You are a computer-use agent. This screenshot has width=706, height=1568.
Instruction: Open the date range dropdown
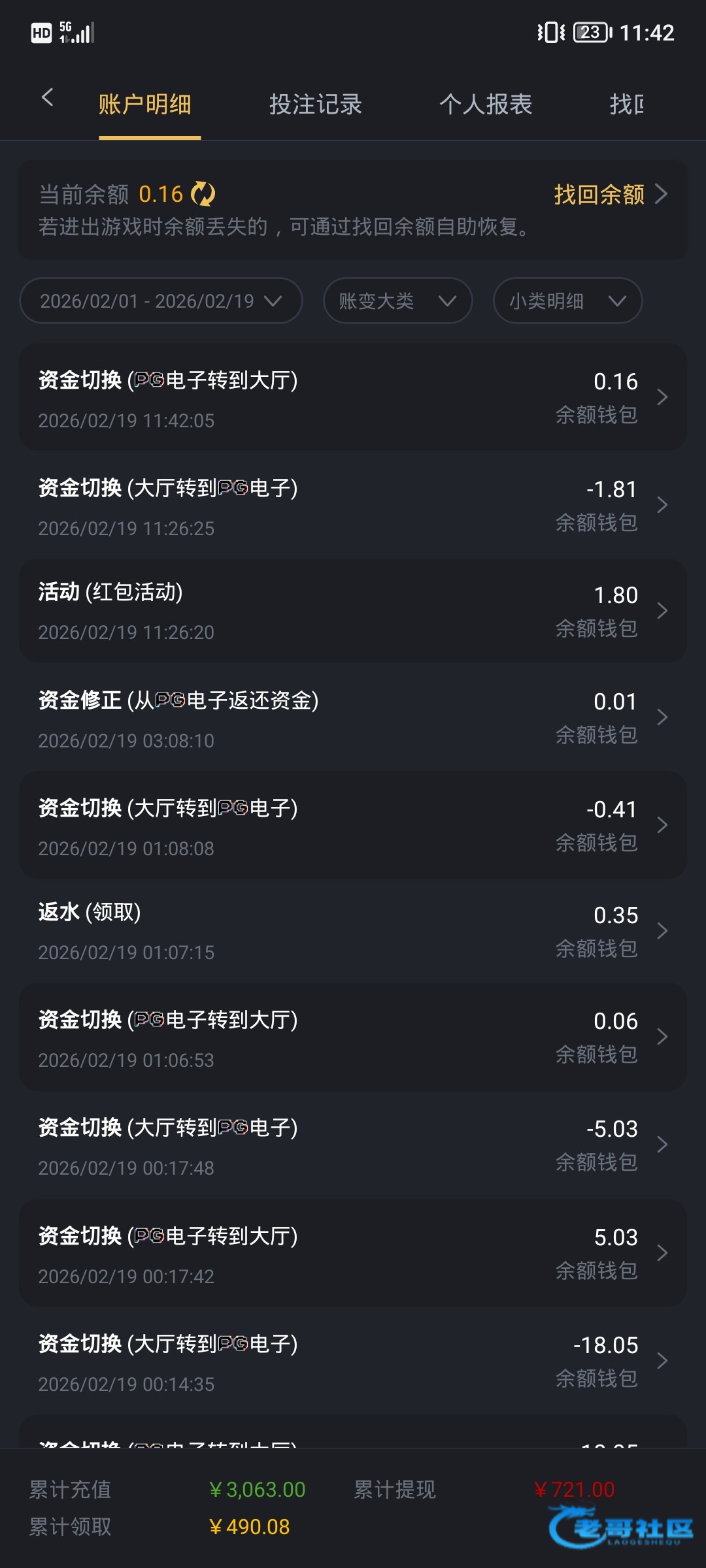[161, 301]
